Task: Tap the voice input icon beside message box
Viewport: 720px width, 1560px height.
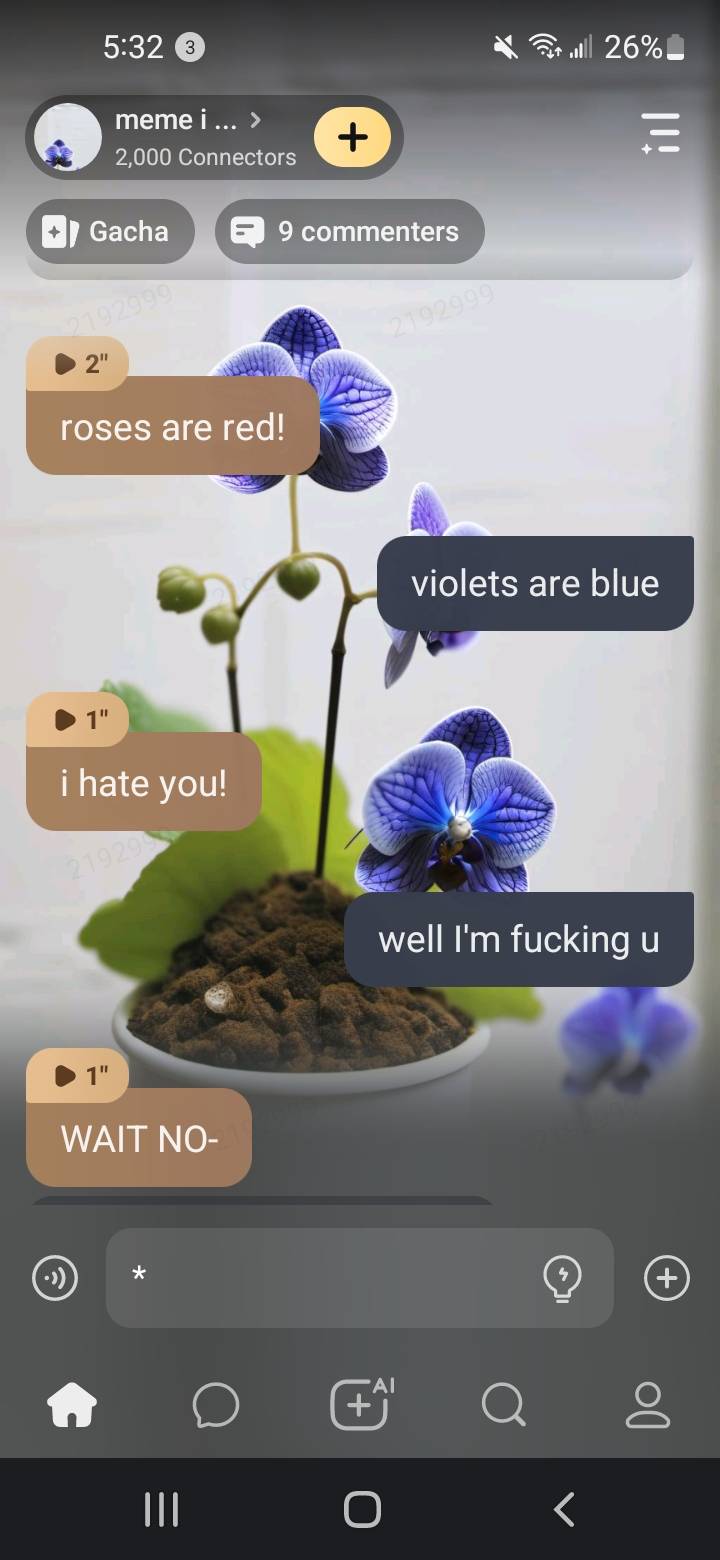Action: pyautogui.click(x=55, y=1278)
